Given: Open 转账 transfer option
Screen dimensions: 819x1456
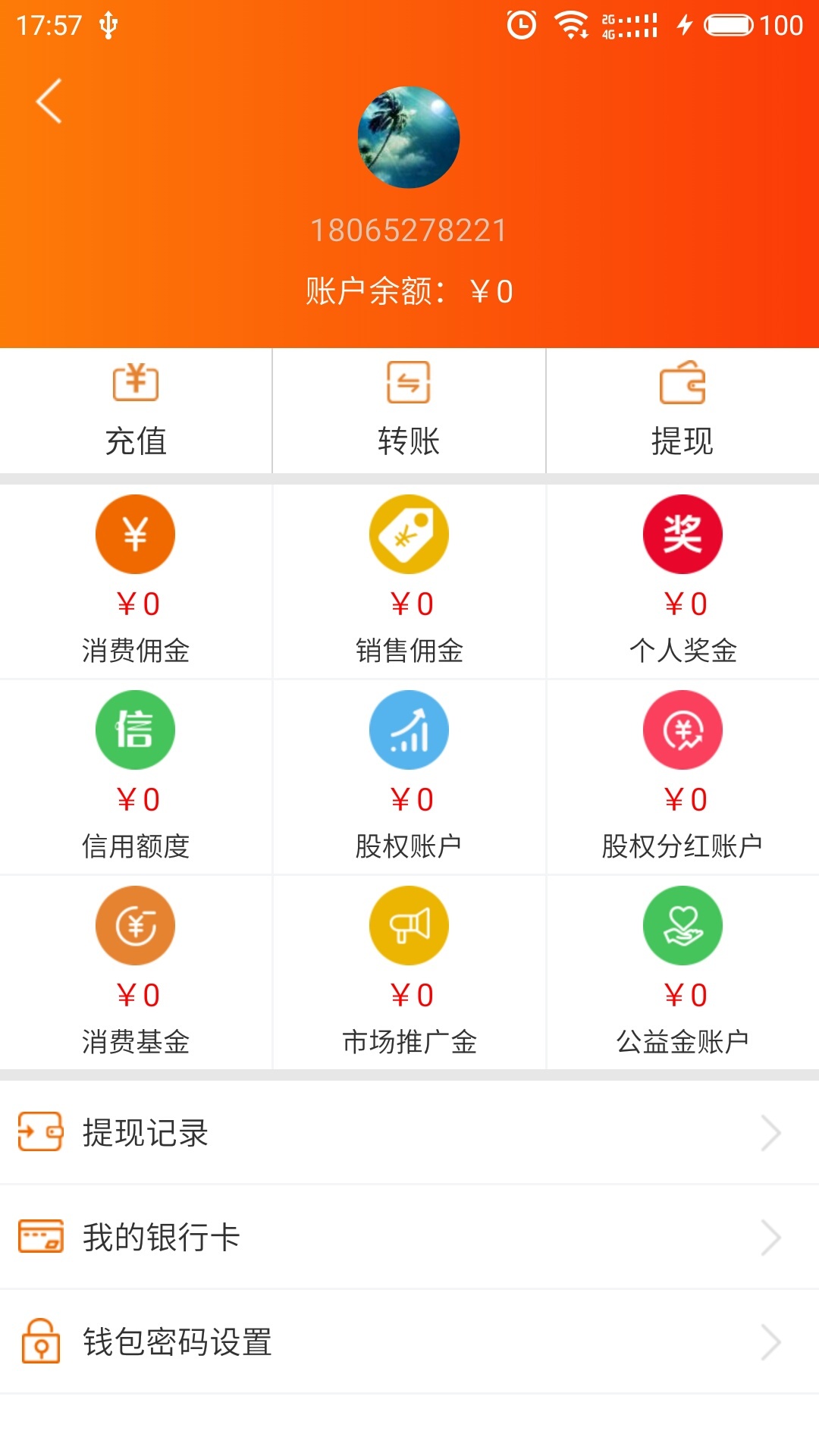Looking at the screenshot, I should [x=409, y=411].
